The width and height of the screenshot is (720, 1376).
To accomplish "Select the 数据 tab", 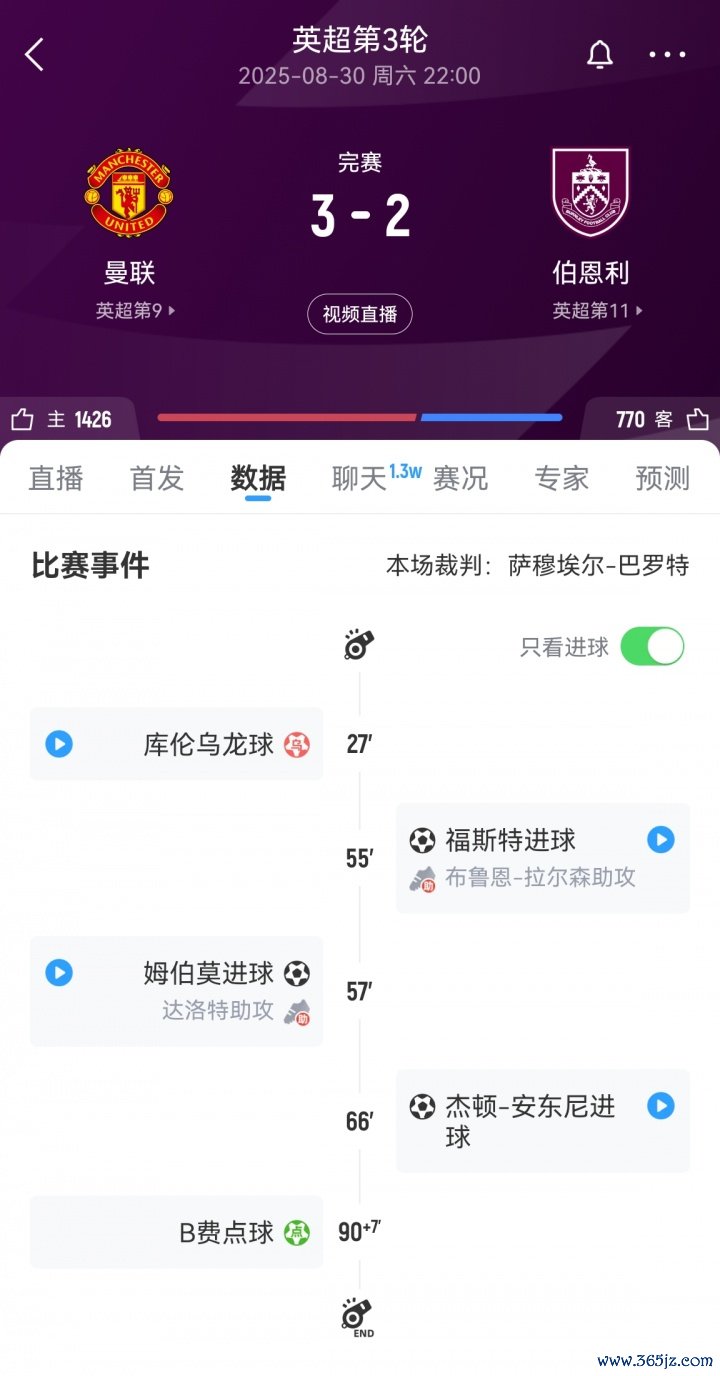I will [258, 478].
